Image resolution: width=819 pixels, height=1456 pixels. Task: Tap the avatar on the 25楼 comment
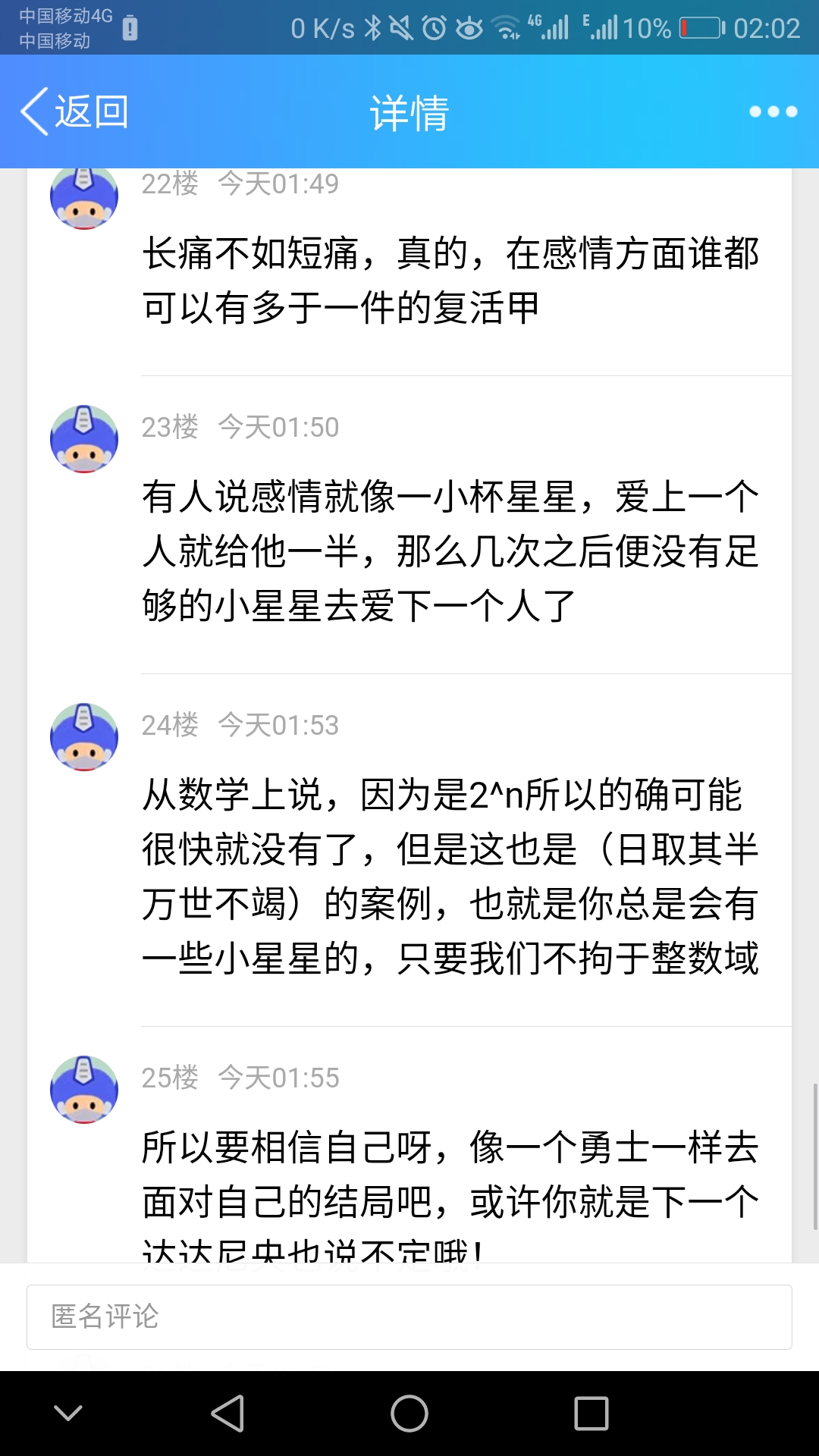point(84,1090)
